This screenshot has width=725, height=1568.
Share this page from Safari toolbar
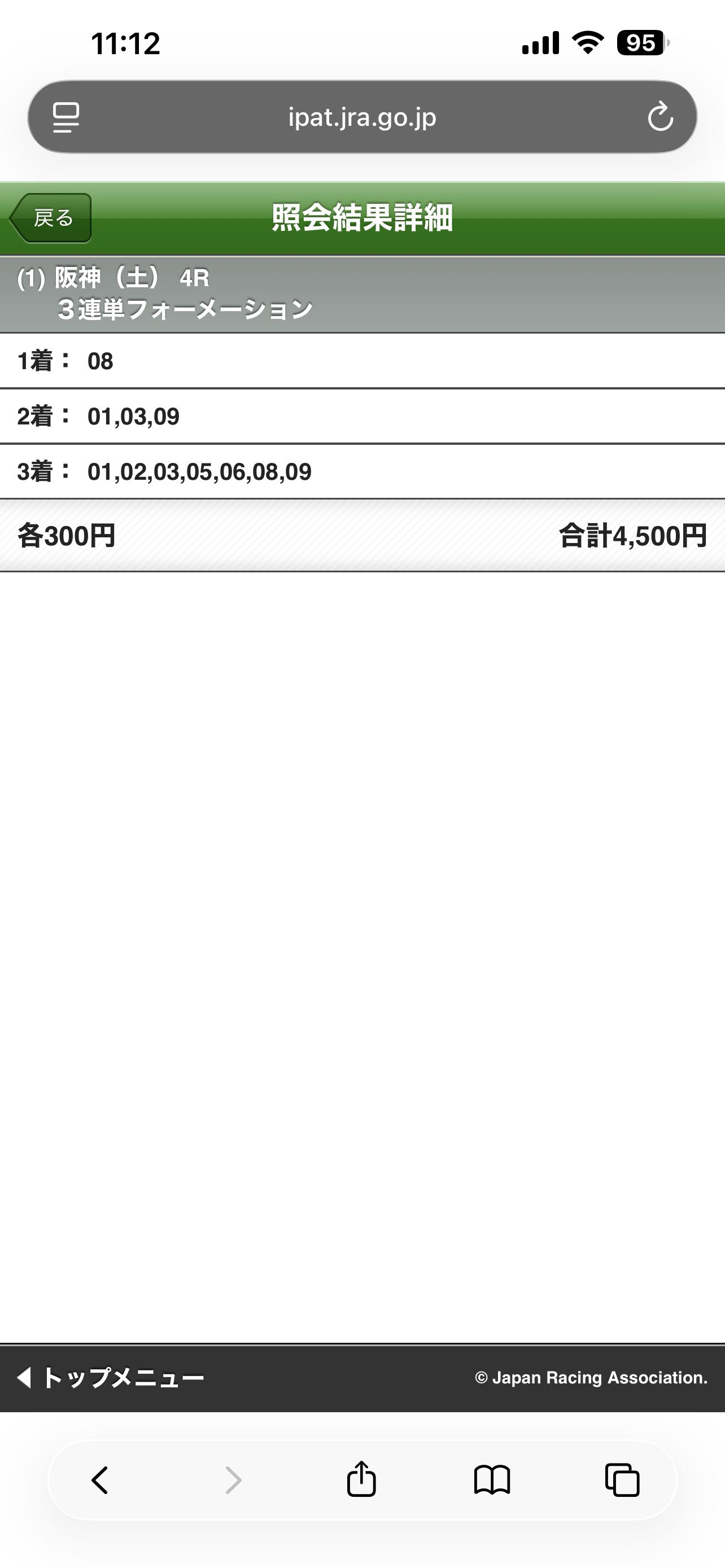tap(361, 1479)
